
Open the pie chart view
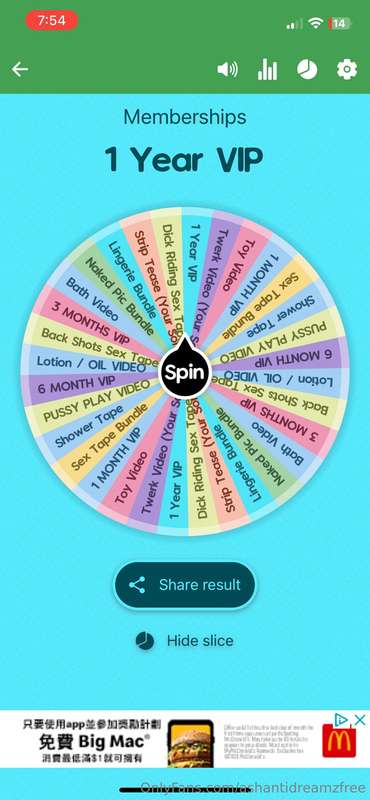click(x=307, y=70)
